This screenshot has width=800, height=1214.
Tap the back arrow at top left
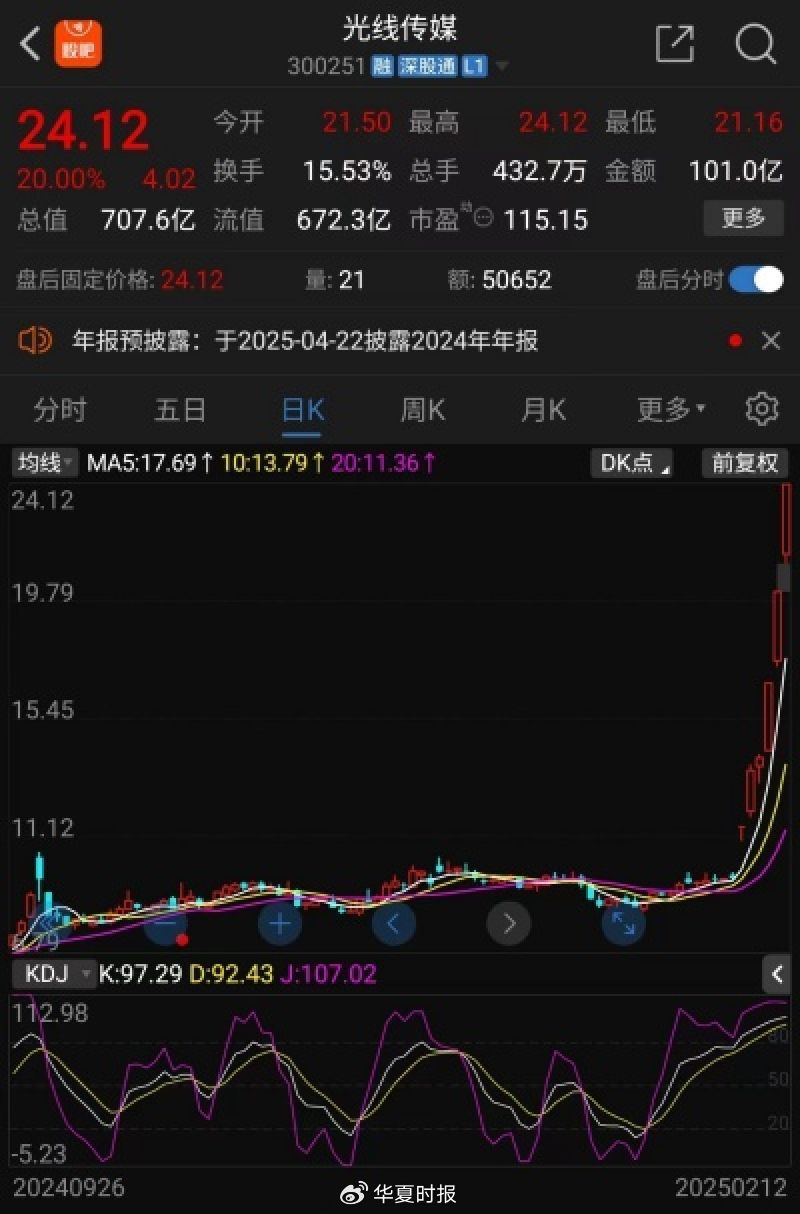click(25, 44)
